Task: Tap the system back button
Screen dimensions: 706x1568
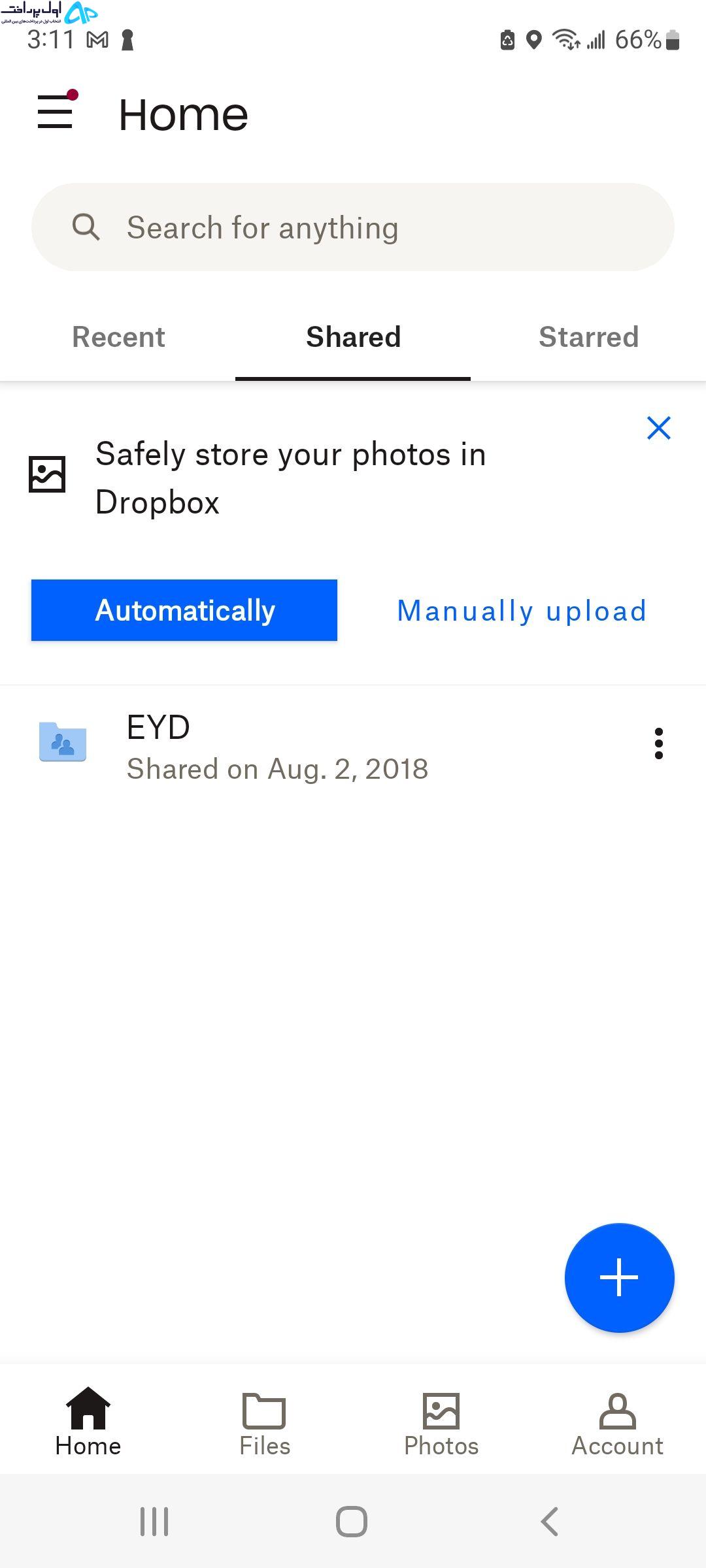Action: click(550, 1522)
